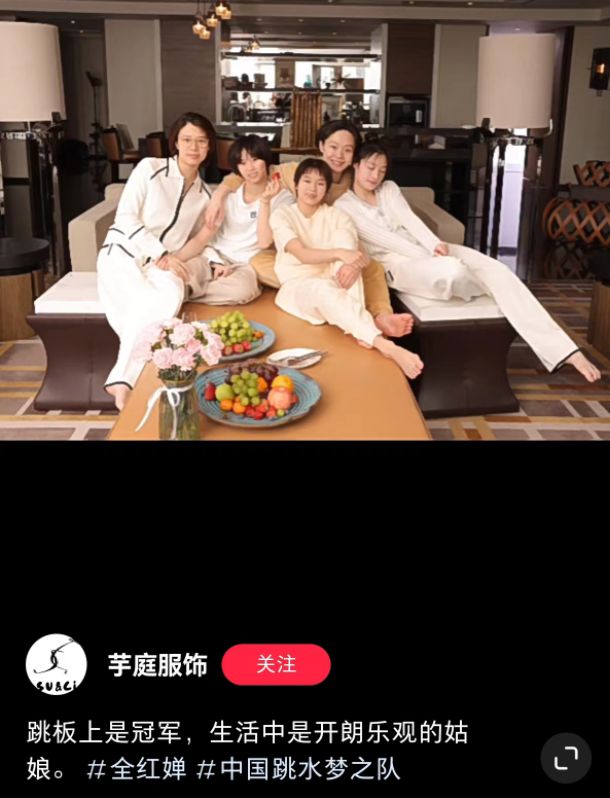
Task: Enter fullscreen view mode
Action: [566, 758]
